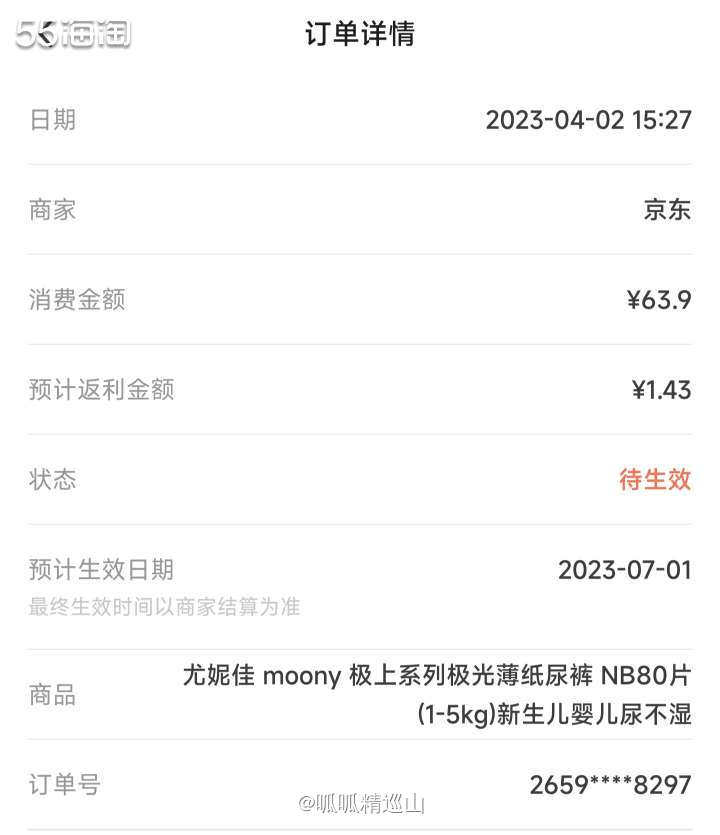This screenshot has height=835, width=720.
Task: Tap the 订单详情 page title
Action: pyautogui.click(x=360, y=34)
